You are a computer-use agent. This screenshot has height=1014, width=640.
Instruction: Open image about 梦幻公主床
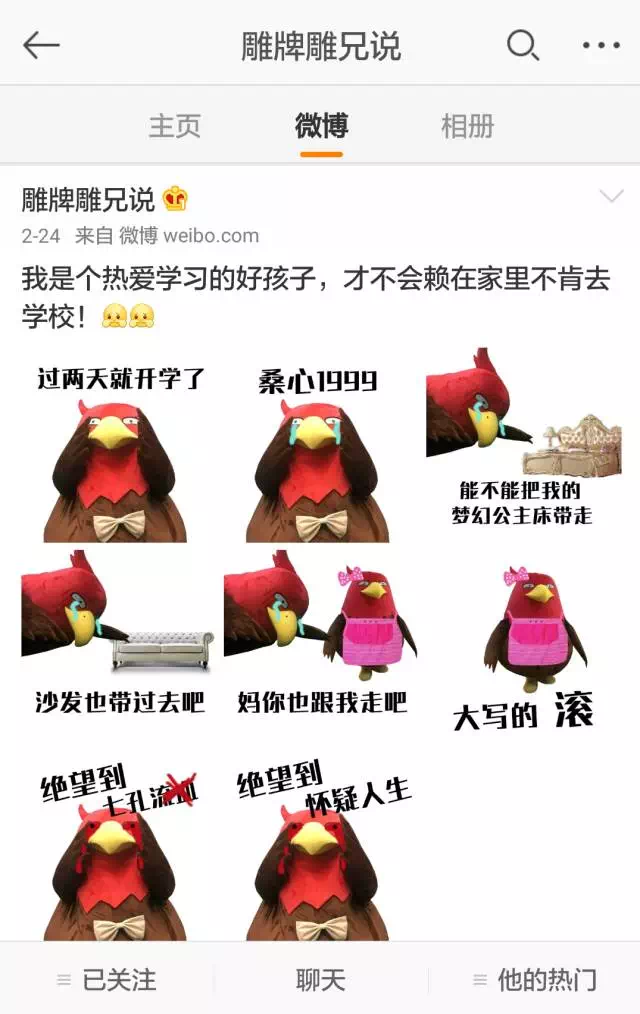[522, 446]
